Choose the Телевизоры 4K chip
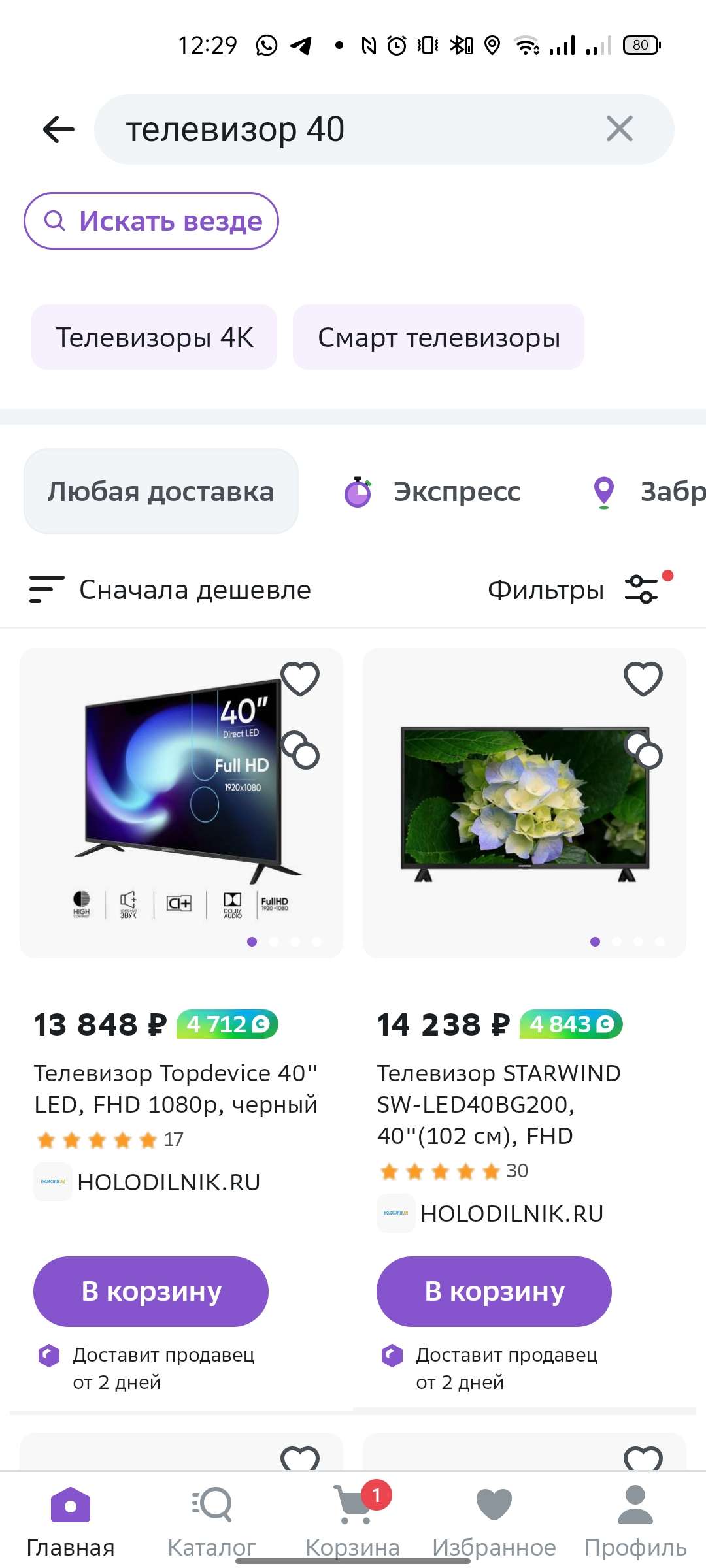706x1568 pixels. pyautogui.click(x=154, y=338)
